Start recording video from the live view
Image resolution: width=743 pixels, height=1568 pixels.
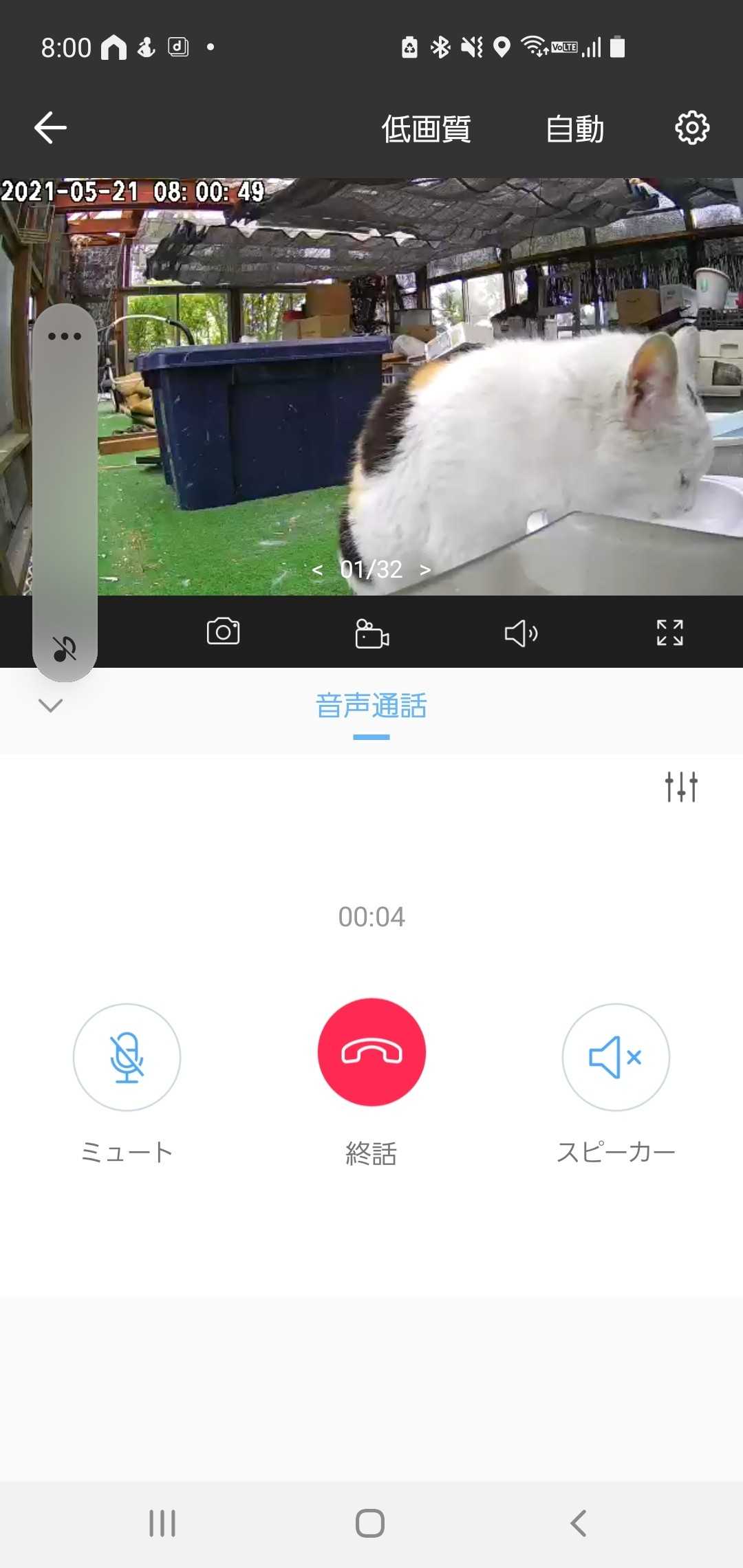371,633
